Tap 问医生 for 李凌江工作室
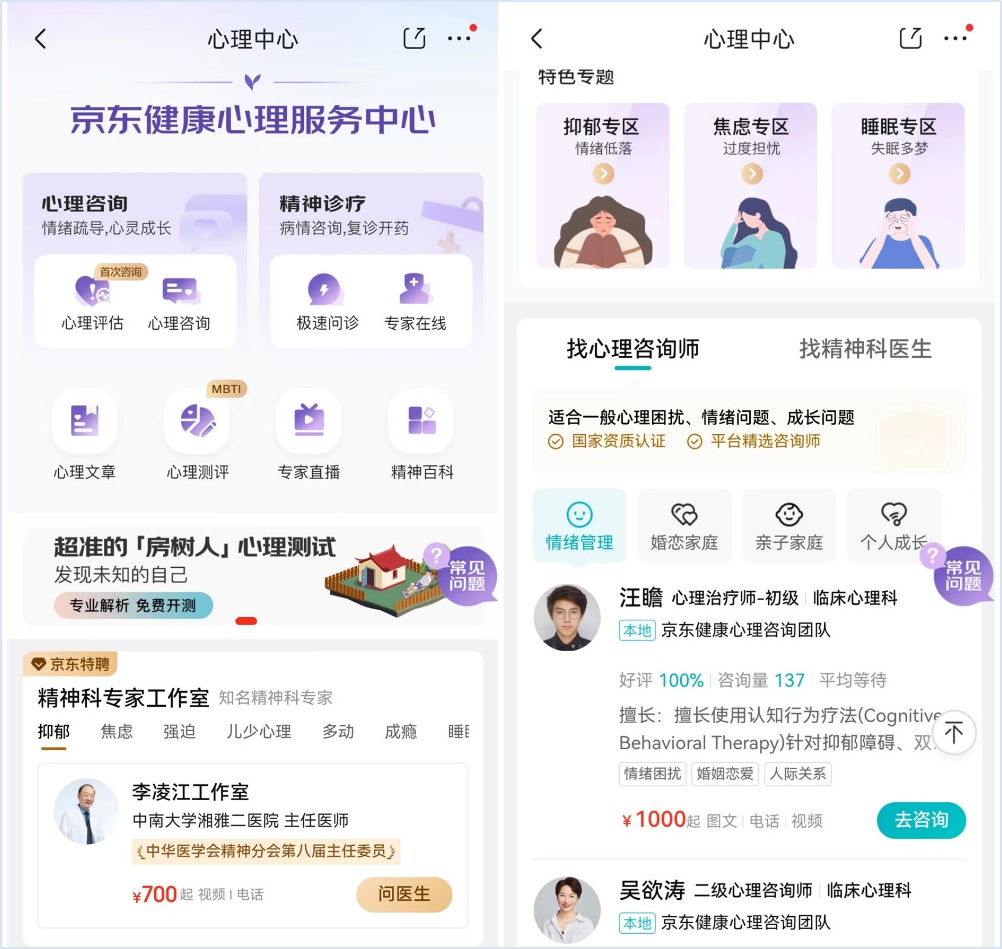Image resolution: width=1002 pixels, height=949 pixels. tap(404, 894)
